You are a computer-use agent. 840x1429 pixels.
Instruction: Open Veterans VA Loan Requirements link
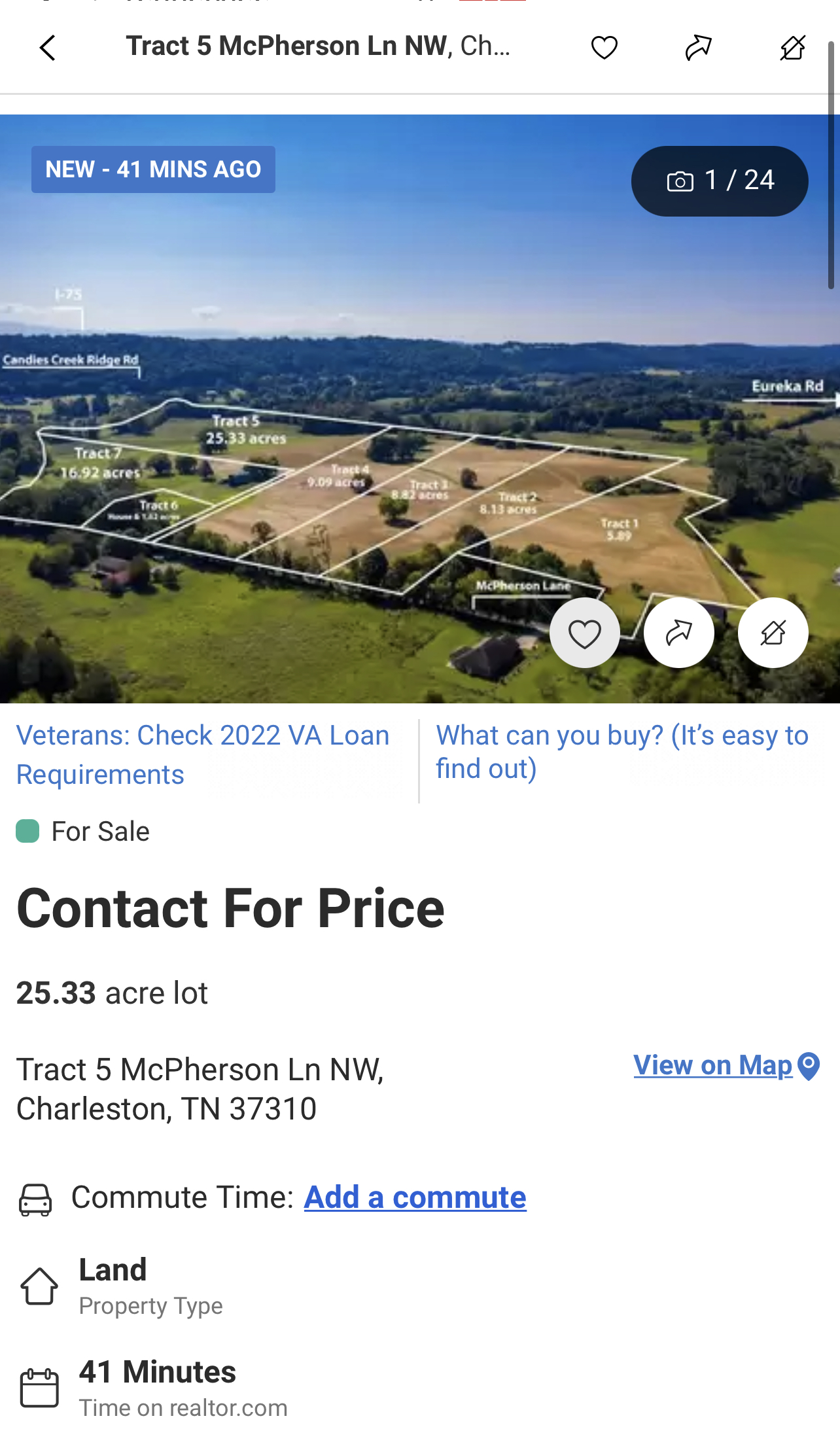pos(203,754)
